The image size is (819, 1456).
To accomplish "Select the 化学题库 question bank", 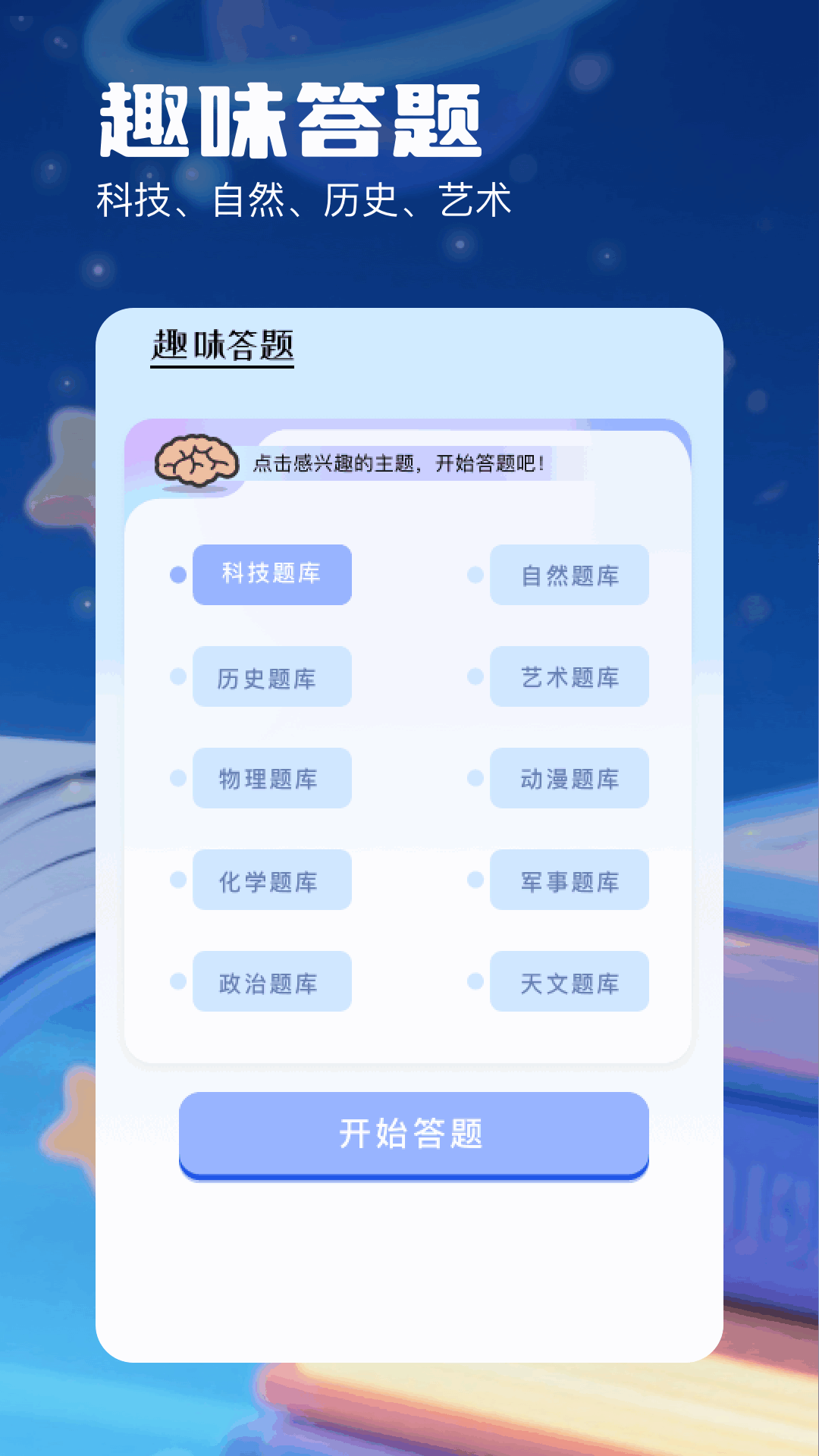I will 271,880.
